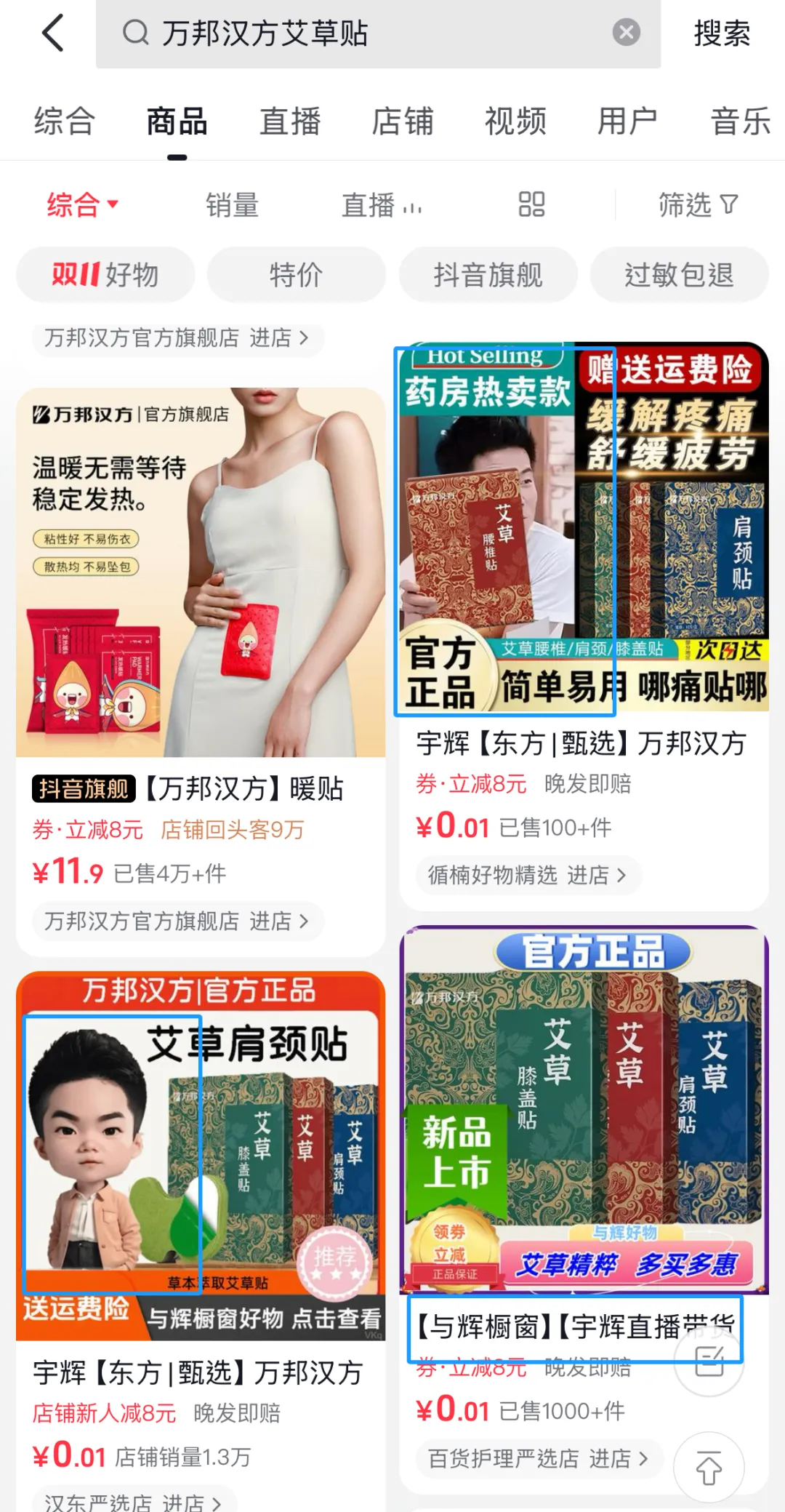Viewport: 785px width, 1512px height.
Task: Tap the search box containing 万邦汉方艾草贴
Action: [378, 33]
